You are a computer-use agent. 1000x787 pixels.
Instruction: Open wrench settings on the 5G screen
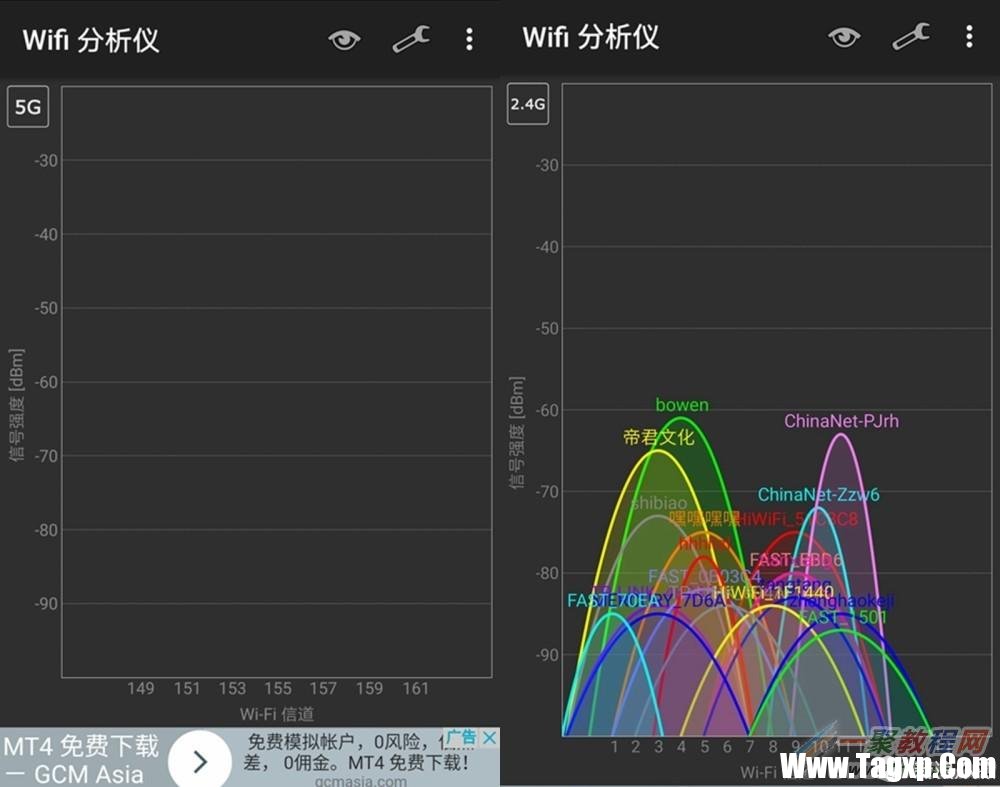pyautogui.click(x=410, y=39)
